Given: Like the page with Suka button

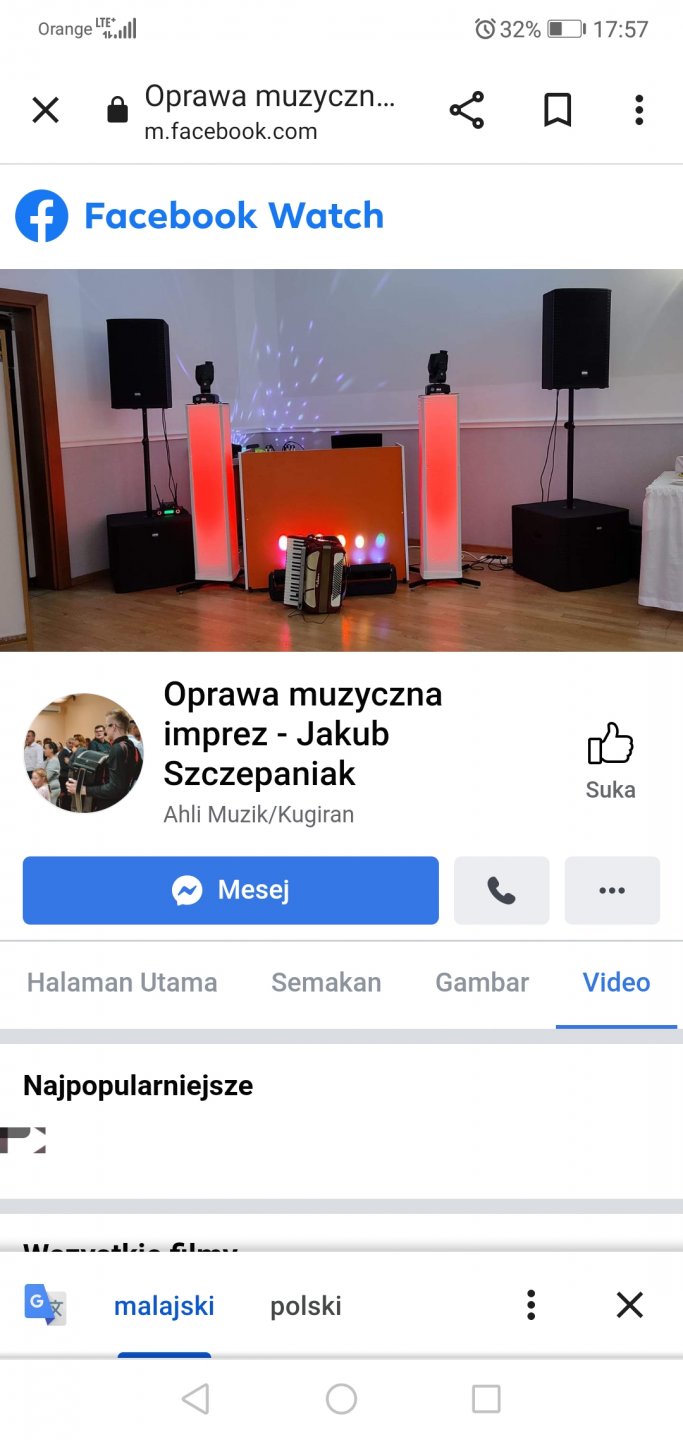Looking at the screenshot, I should click(x=610, y=761).
